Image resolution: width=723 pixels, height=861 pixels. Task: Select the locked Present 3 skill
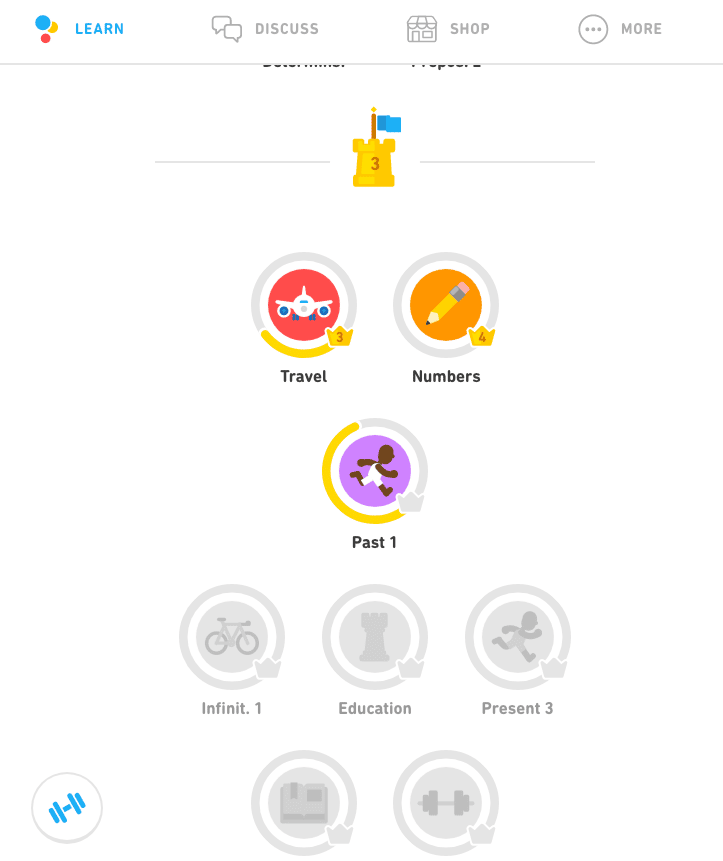click(x=518, y=637)
